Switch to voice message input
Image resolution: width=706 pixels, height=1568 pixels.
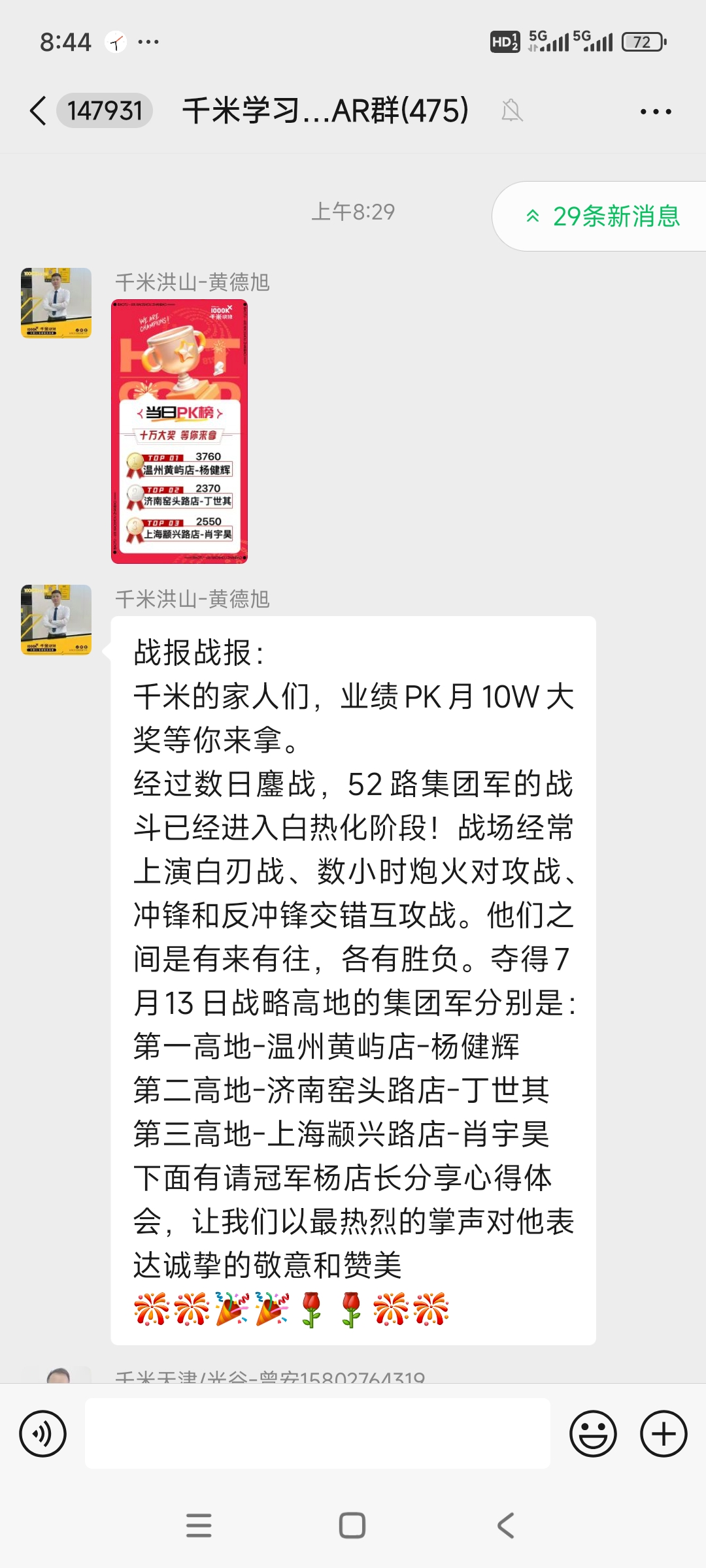(43, 1434)
